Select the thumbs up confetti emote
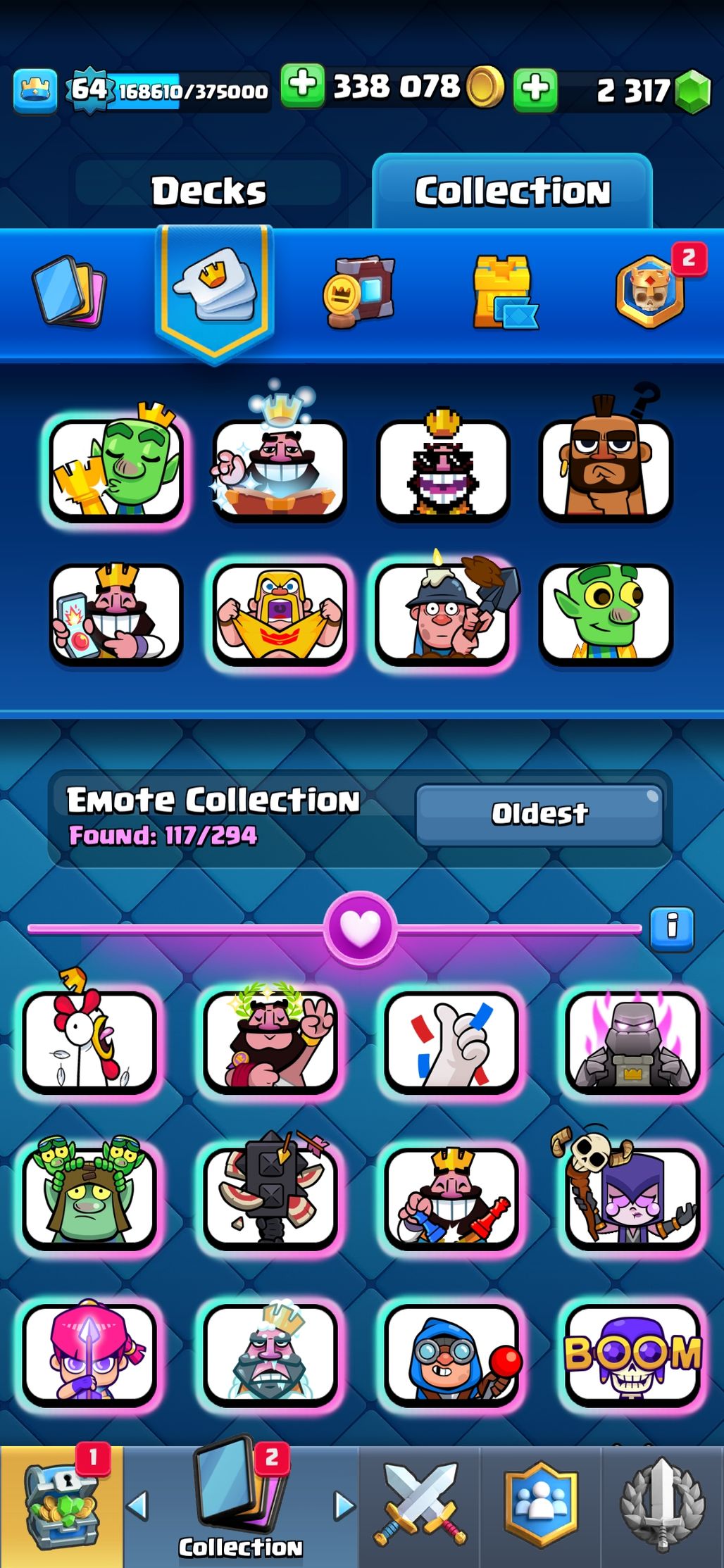The width and height of the screenshot is (724, 1568). tap(451, 1041)
